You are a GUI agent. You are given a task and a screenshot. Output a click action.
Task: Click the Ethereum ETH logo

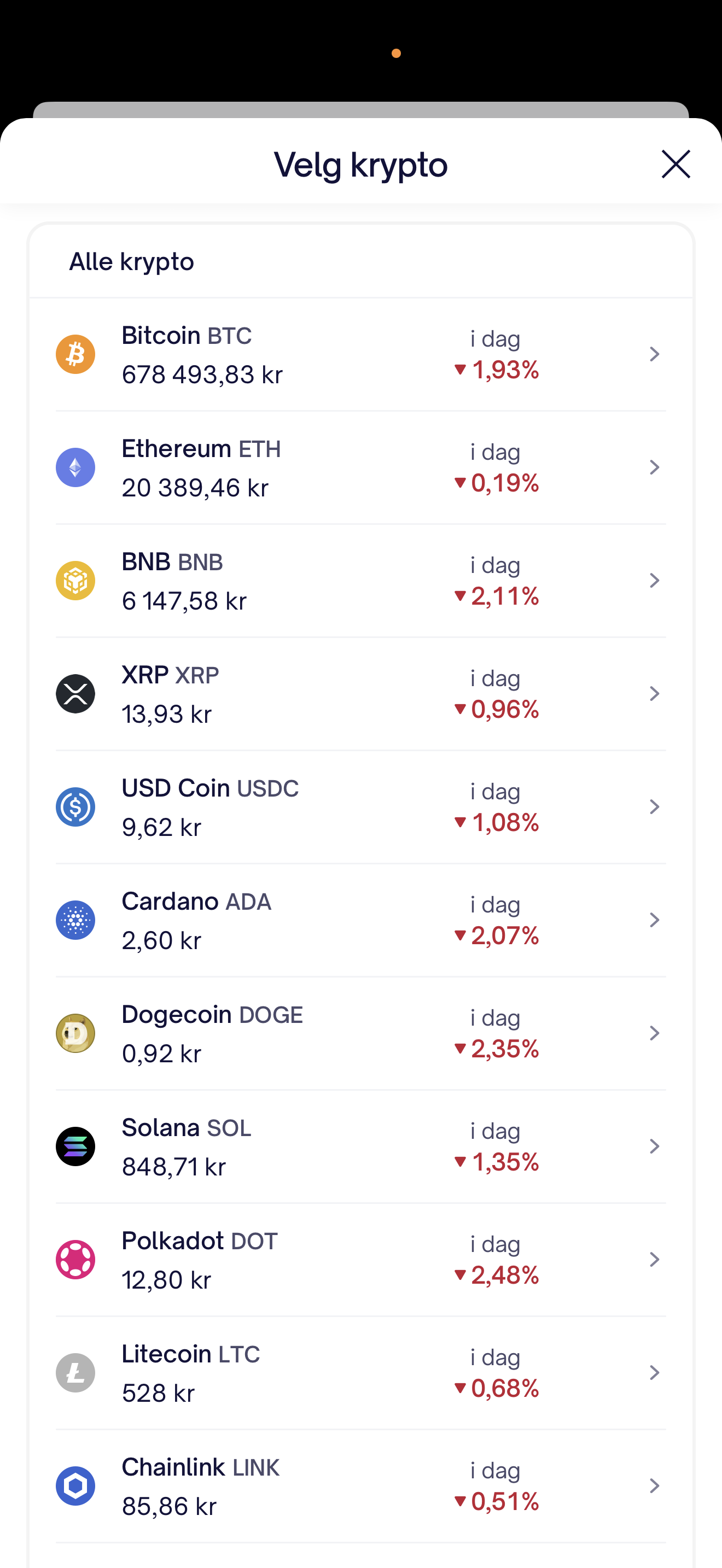point(75,467)
